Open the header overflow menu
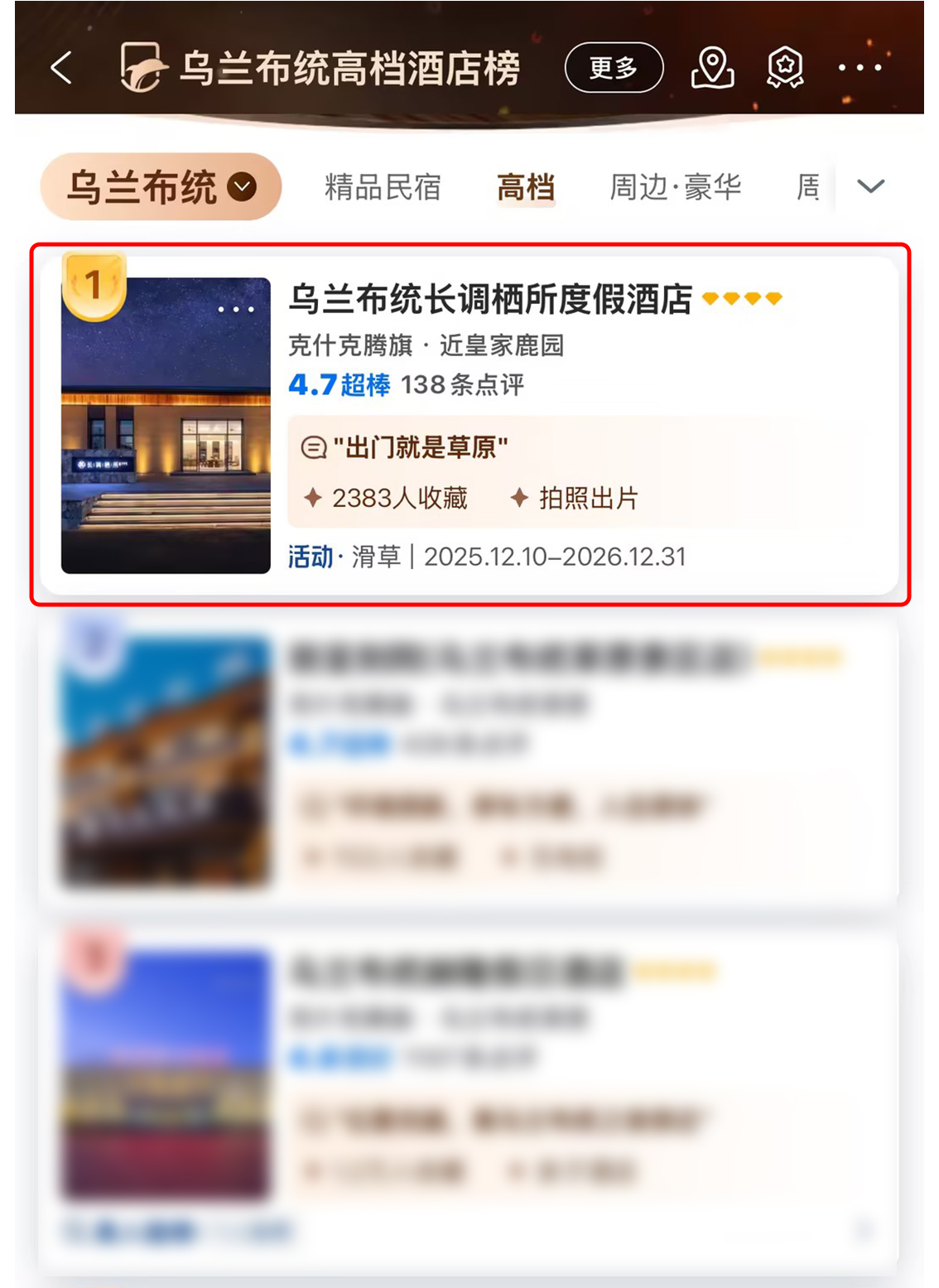 click(x=860, y=68)
